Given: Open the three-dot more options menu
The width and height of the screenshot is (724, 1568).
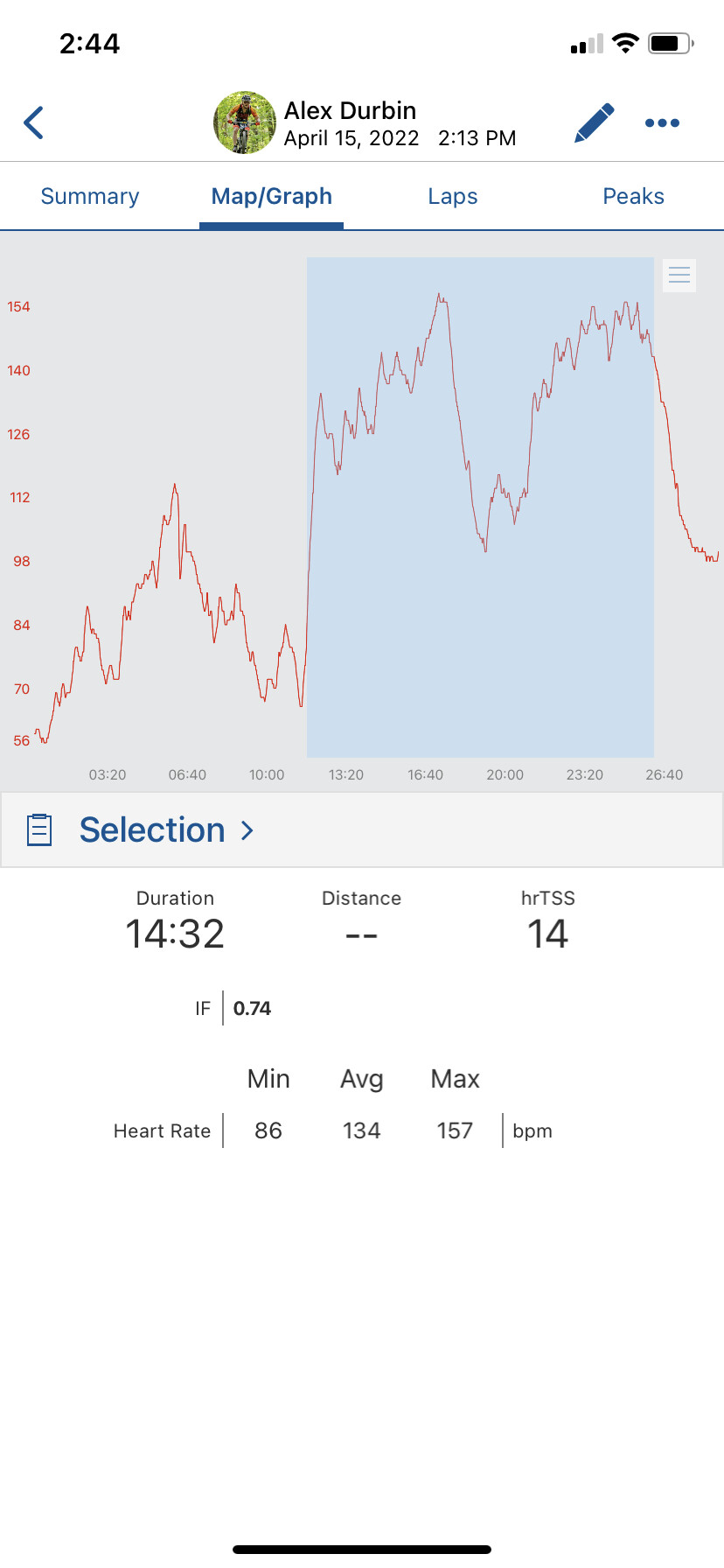Looking at the screenshot, I should pyautogui.click(x=662, y=122).
